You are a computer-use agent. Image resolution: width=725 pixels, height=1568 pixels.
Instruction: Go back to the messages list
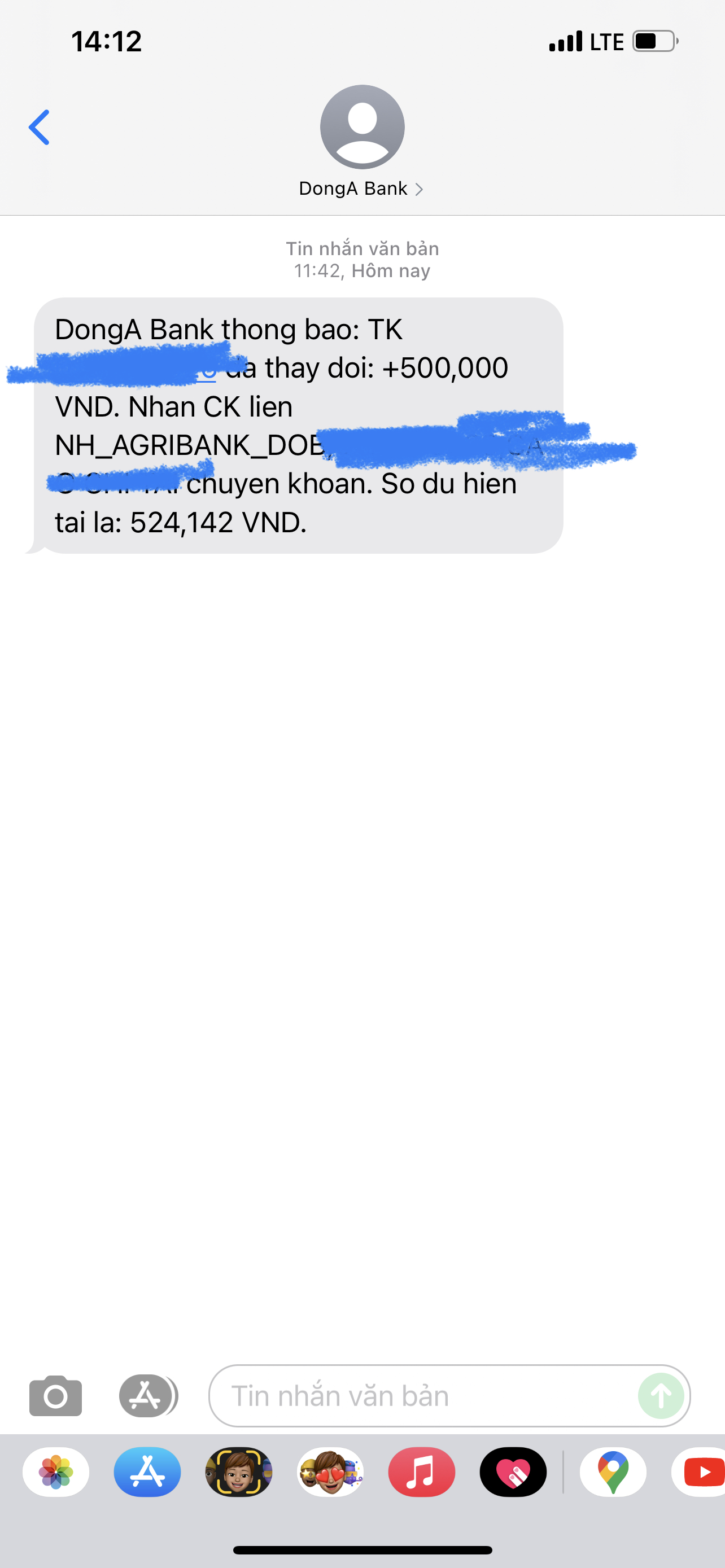pos(39,127)
